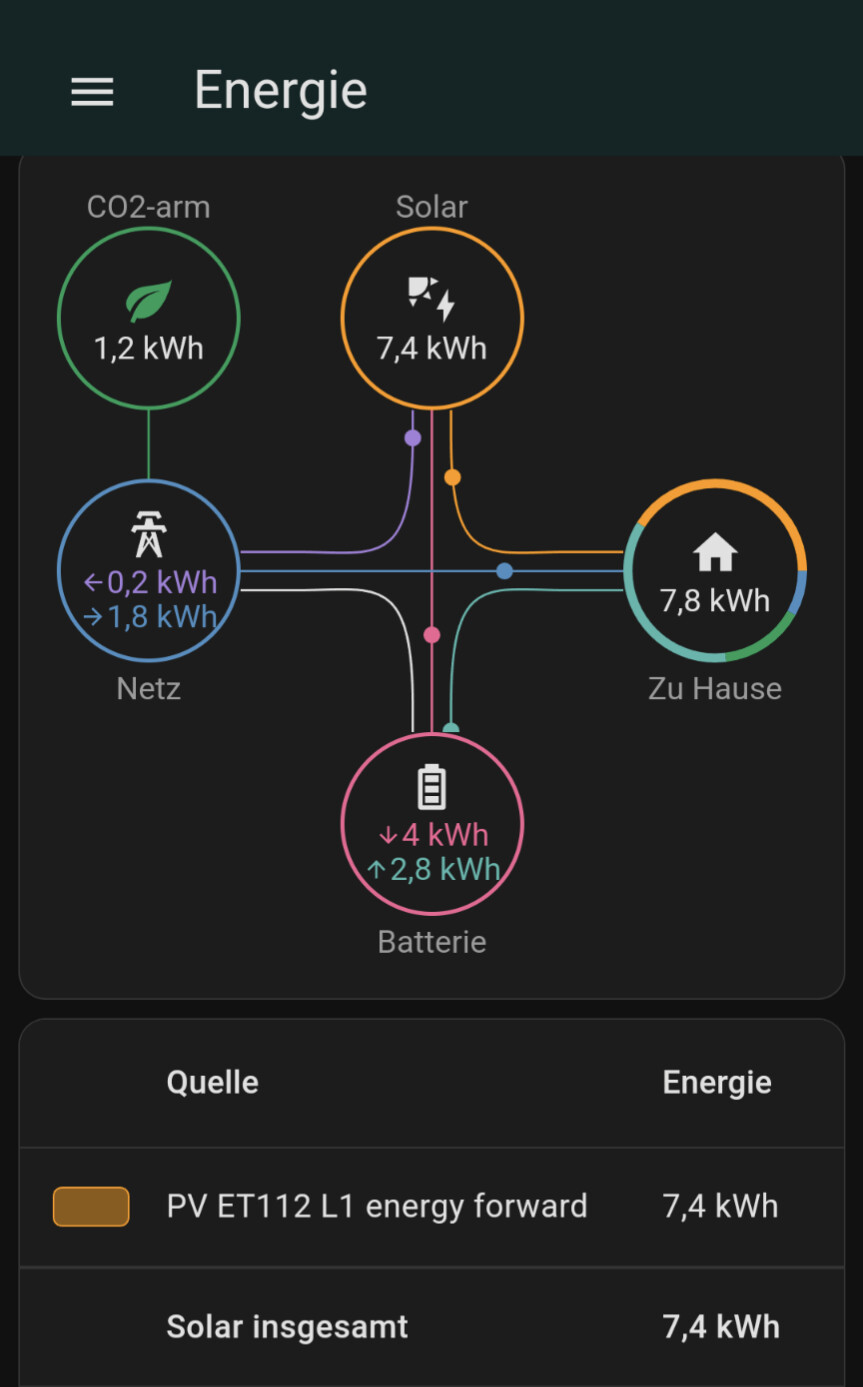Image resolution: width=863 pixels, height=1387 pixels.
Task: Open the hamburger drawer menu
Action: coord(92,92)
